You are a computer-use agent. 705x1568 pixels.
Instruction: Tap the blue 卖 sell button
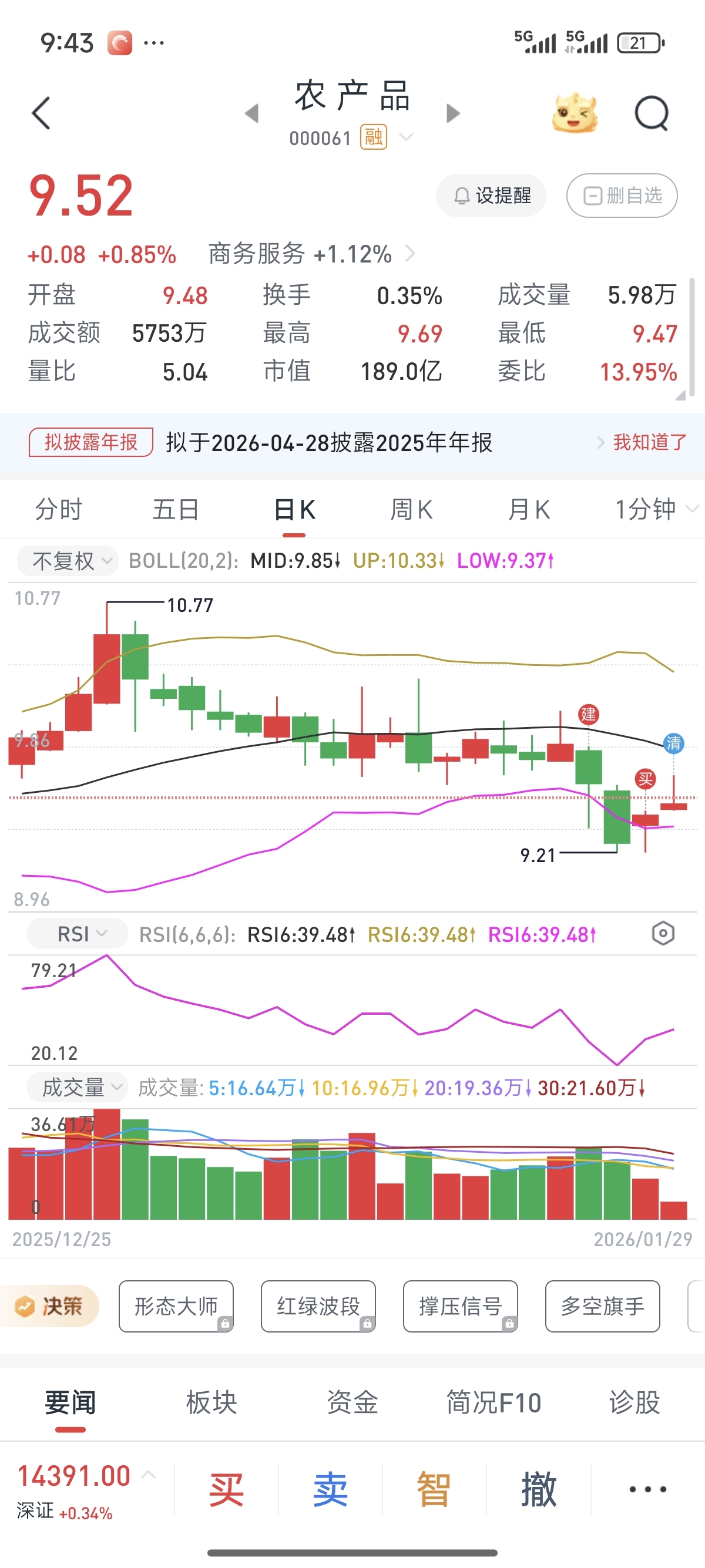coord(330,1489)
